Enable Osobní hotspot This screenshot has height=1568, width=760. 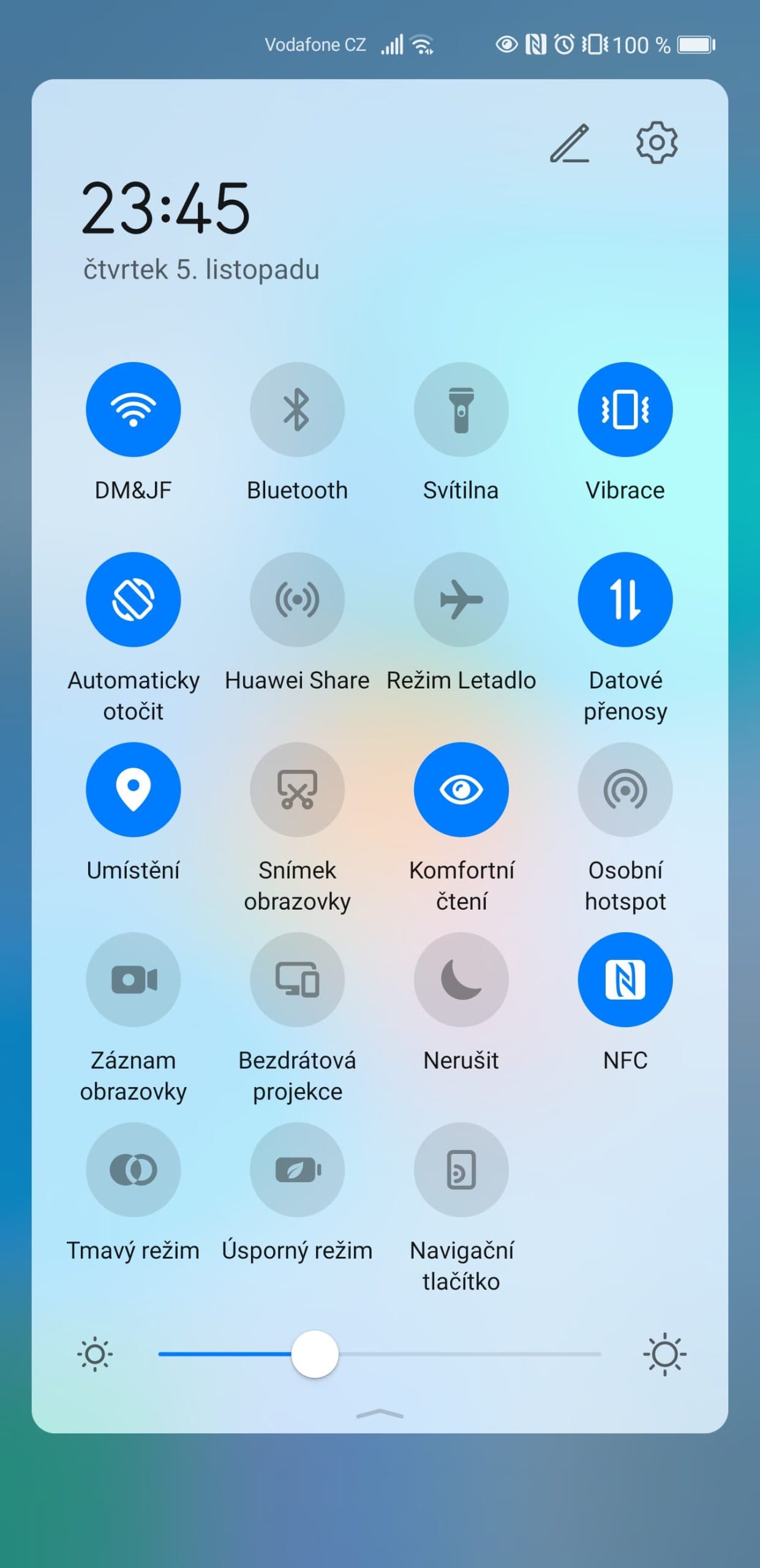pyautogui.click(x=625, y=789)
